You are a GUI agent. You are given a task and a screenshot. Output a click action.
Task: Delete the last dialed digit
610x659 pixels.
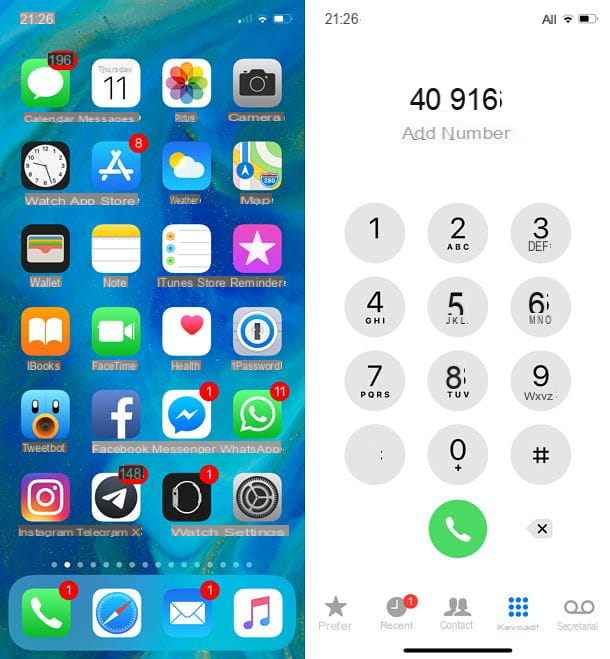(x=540, y=529)
